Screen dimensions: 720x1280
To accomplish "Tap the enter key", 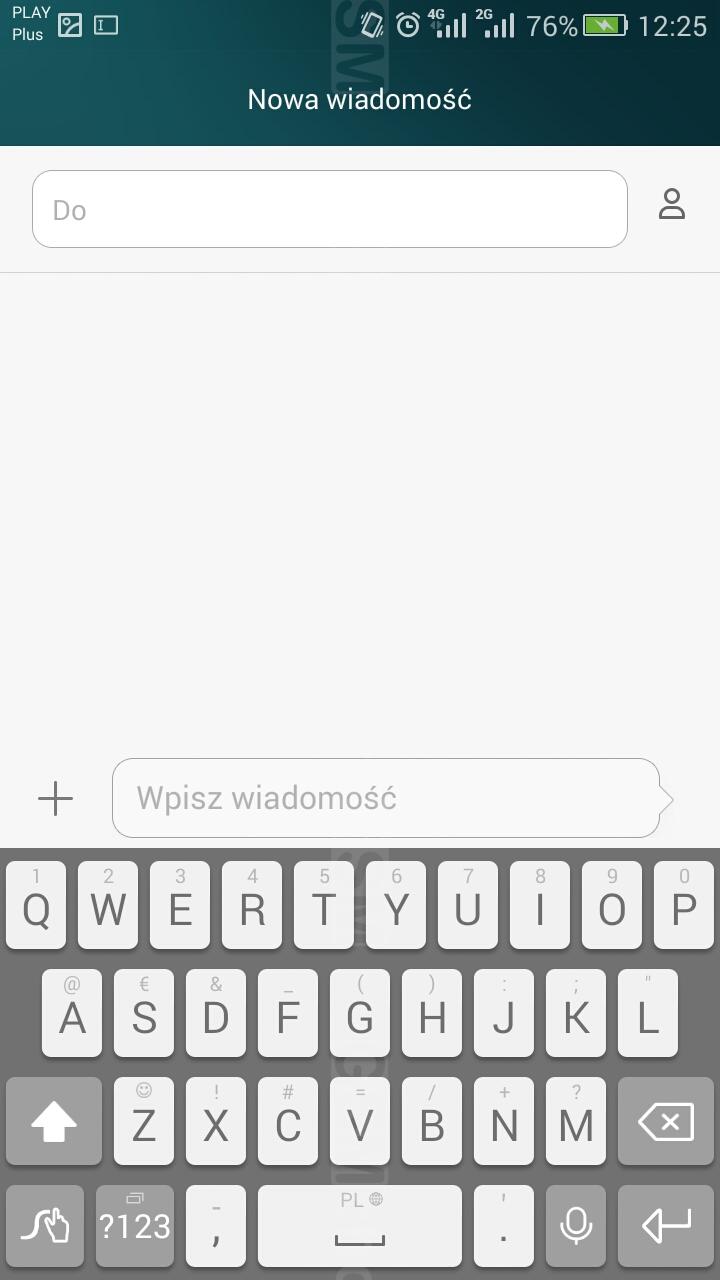I will [666, 1227].
